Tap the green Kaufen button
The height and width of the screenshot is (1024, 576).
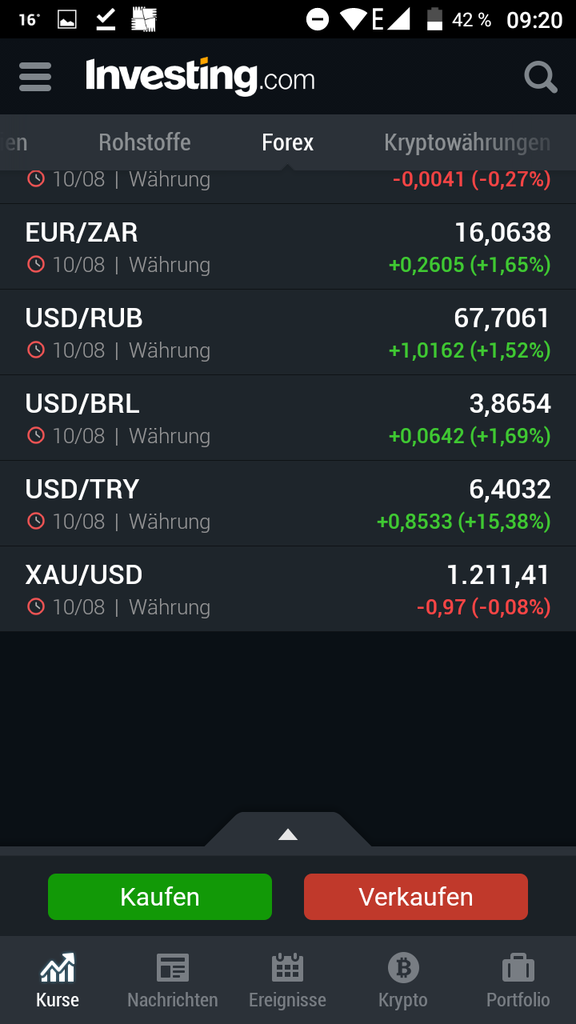pos(160,897)
